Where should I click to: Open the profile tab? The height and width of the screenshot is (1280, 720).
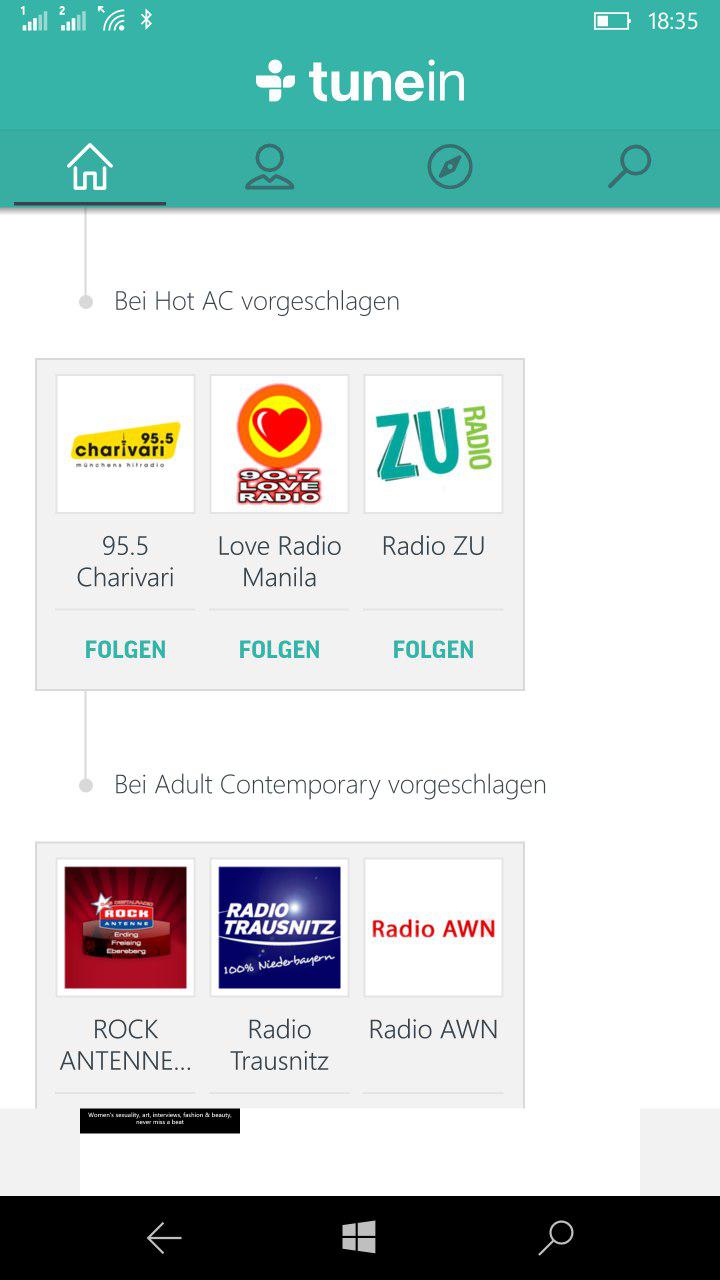coord(270,167)
